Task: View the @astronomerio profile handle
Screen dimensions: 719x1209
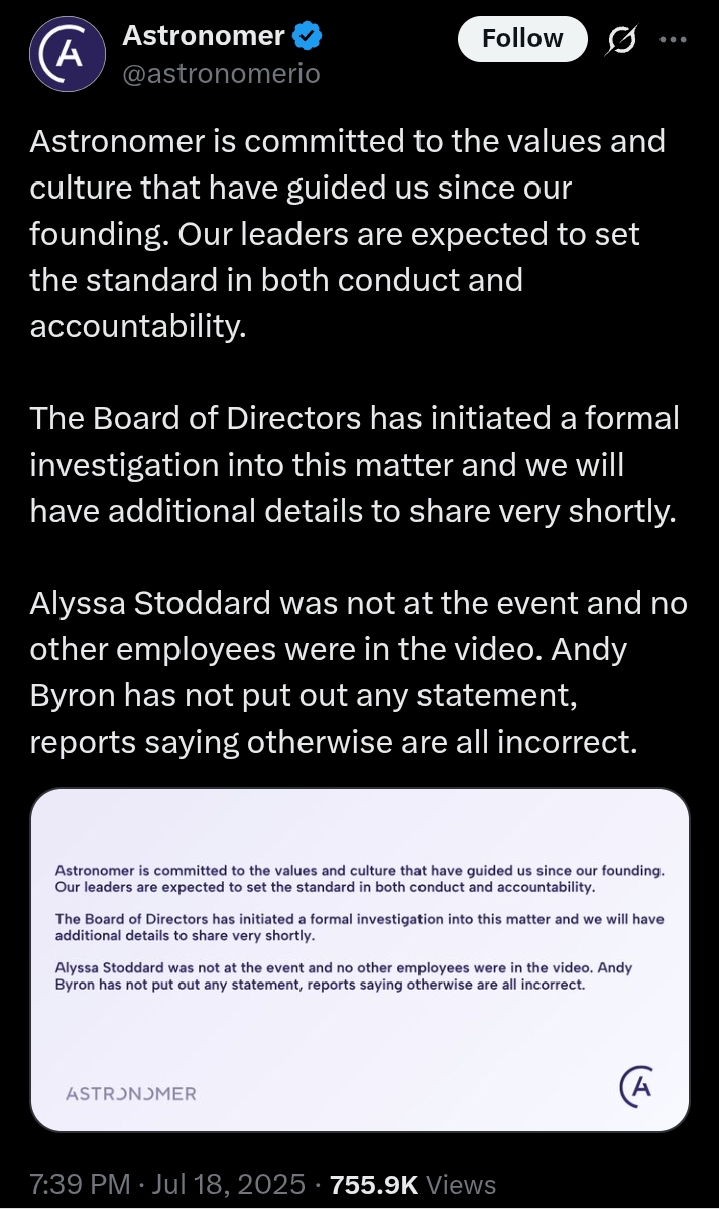Action: point(221,73)
